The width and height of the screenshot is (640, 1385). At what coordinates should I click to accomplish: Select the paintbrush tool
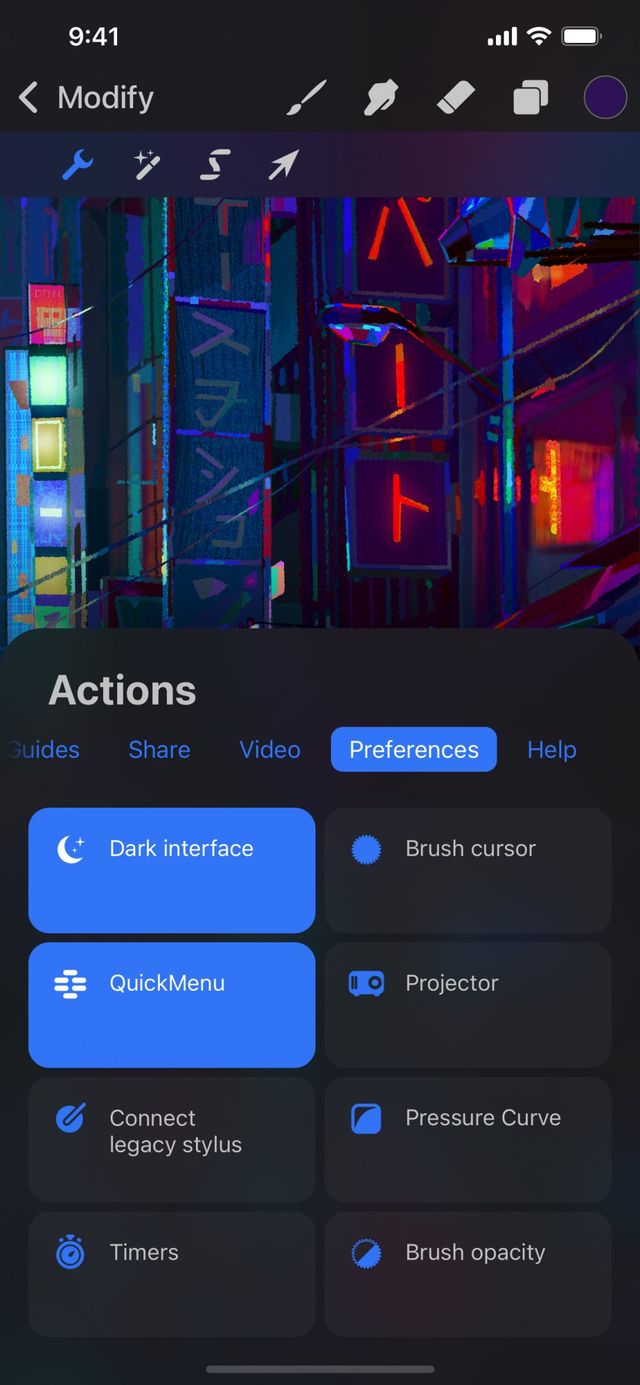[x=307, y=98]
